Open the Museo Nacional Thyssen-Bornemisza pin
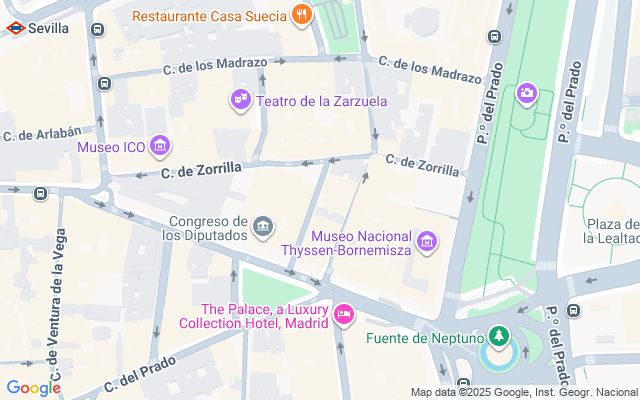 coord(427,240)
